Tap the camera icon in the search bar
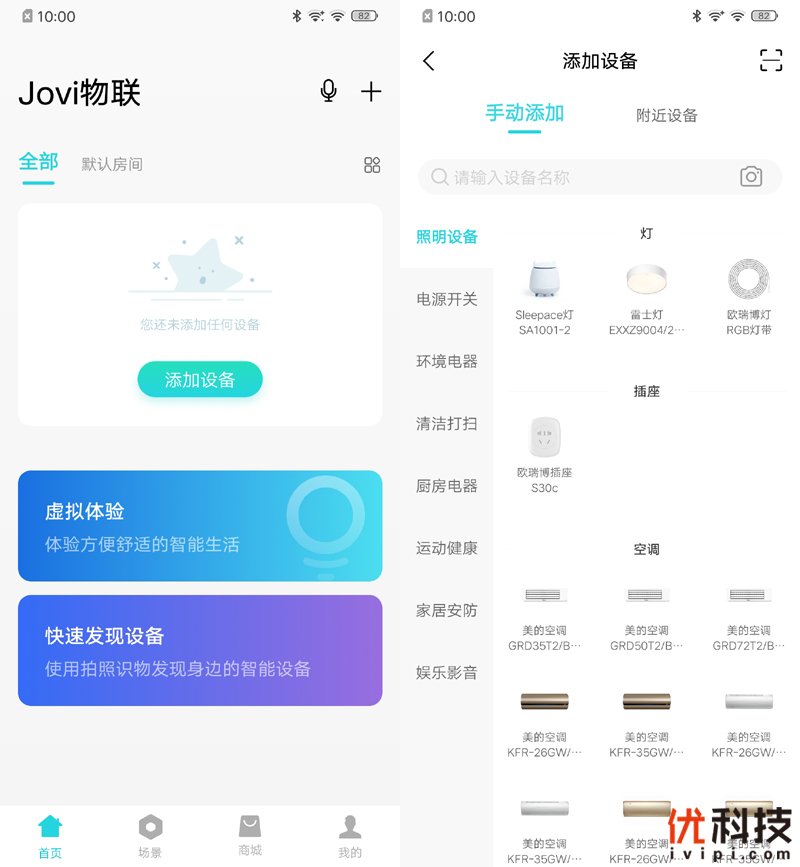Image resolution: width=800 pixels, height=867 pixels. pos(751,177)
